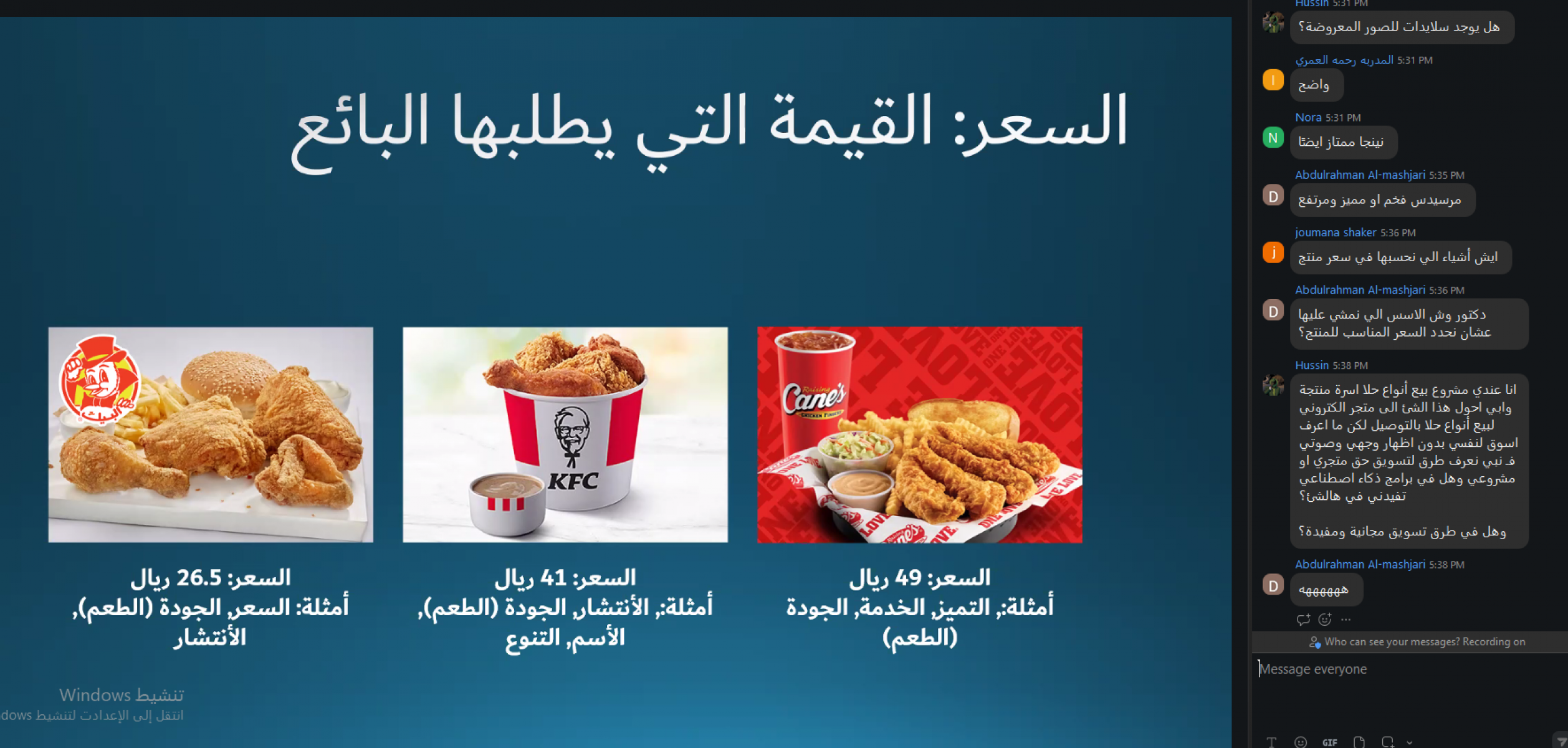
Task: Open the GIF picker
Action: tap(1329, 742)
